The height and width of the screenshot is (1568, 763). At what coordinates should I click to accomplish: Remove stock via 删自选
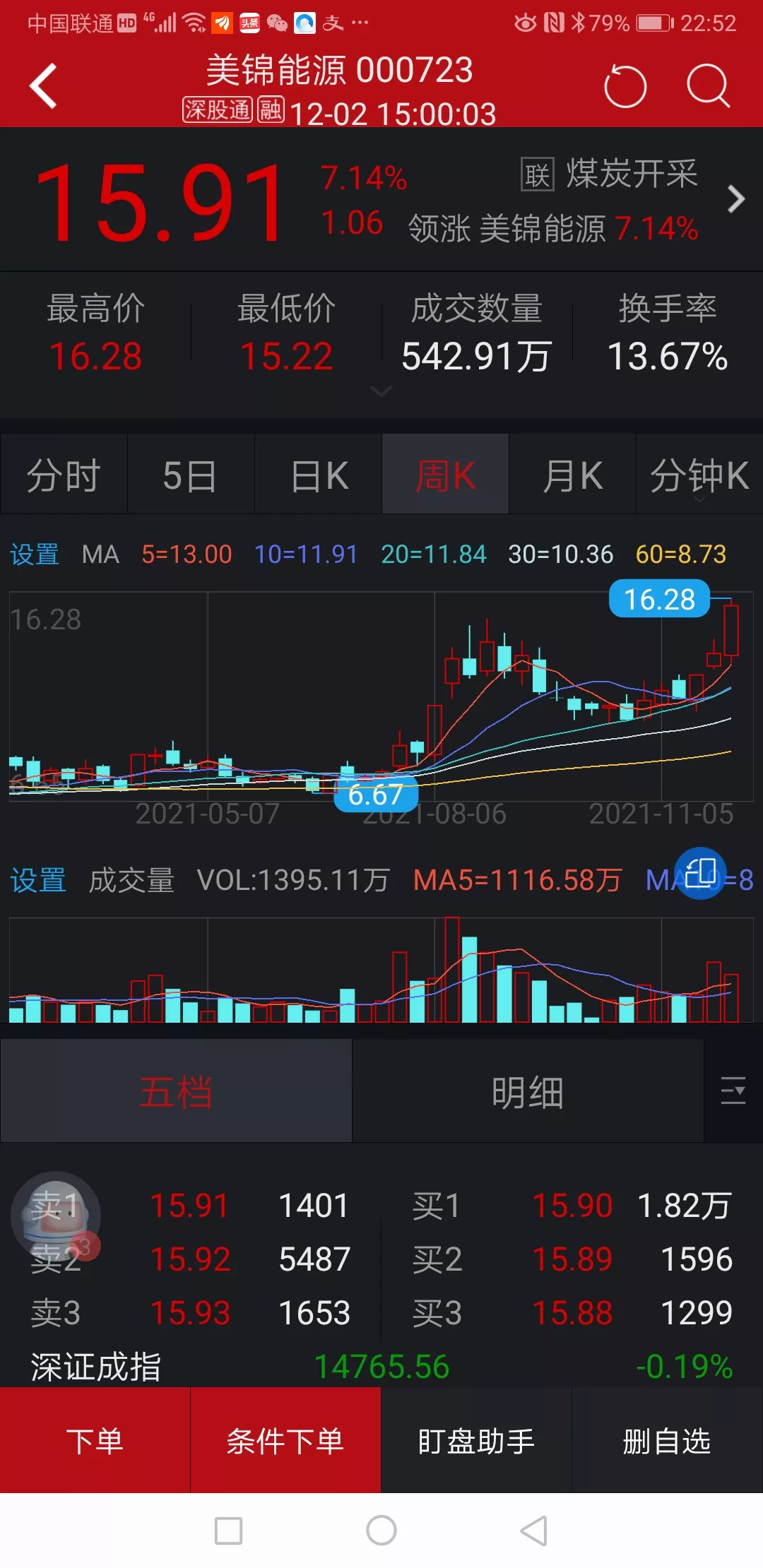coord(667,1441)
